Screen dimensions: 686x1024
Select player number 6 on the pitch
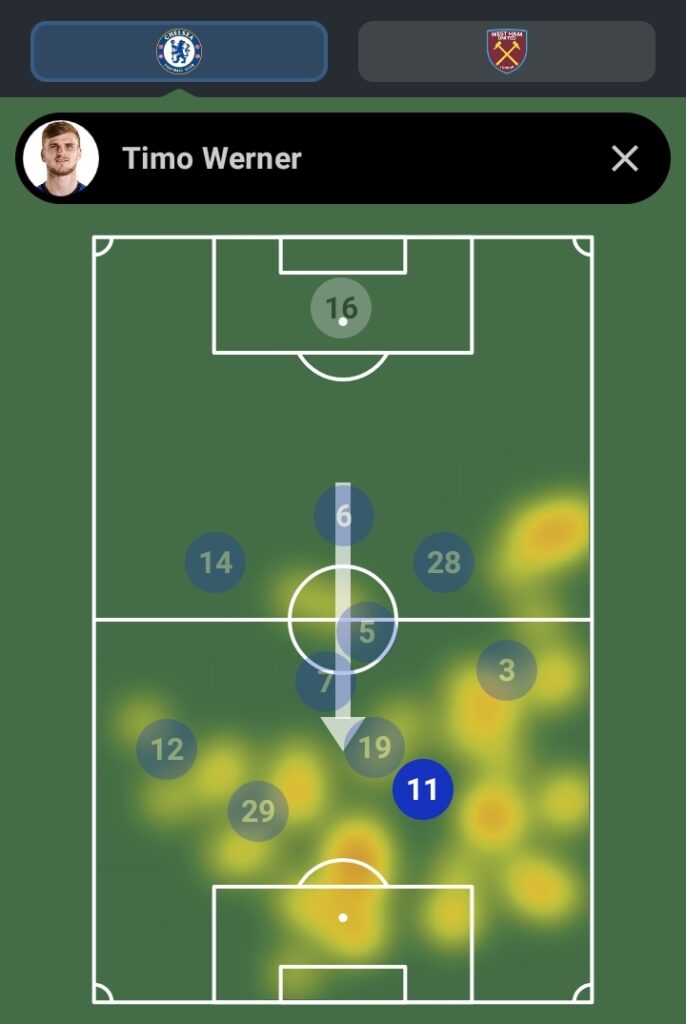click(x=344, y=516)
